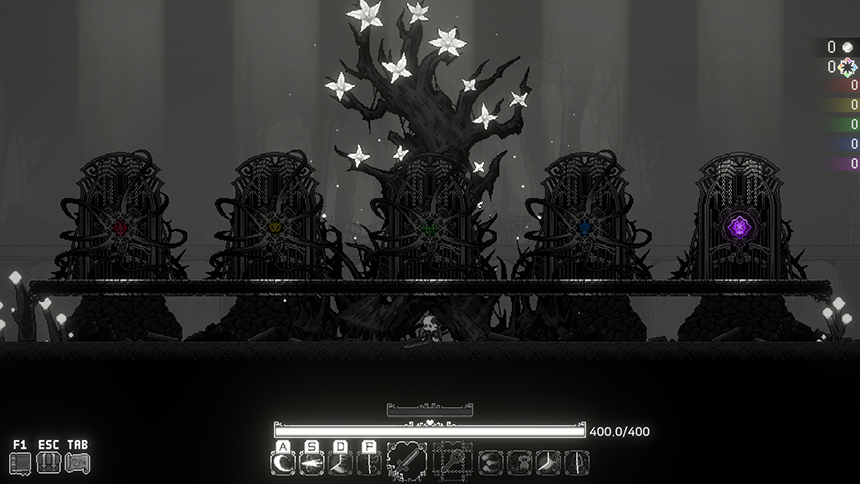Image resolution: width=860 pixels, height=484 pixels.
Task: Open the TAB map icon
Action: (x=77, y=463)
